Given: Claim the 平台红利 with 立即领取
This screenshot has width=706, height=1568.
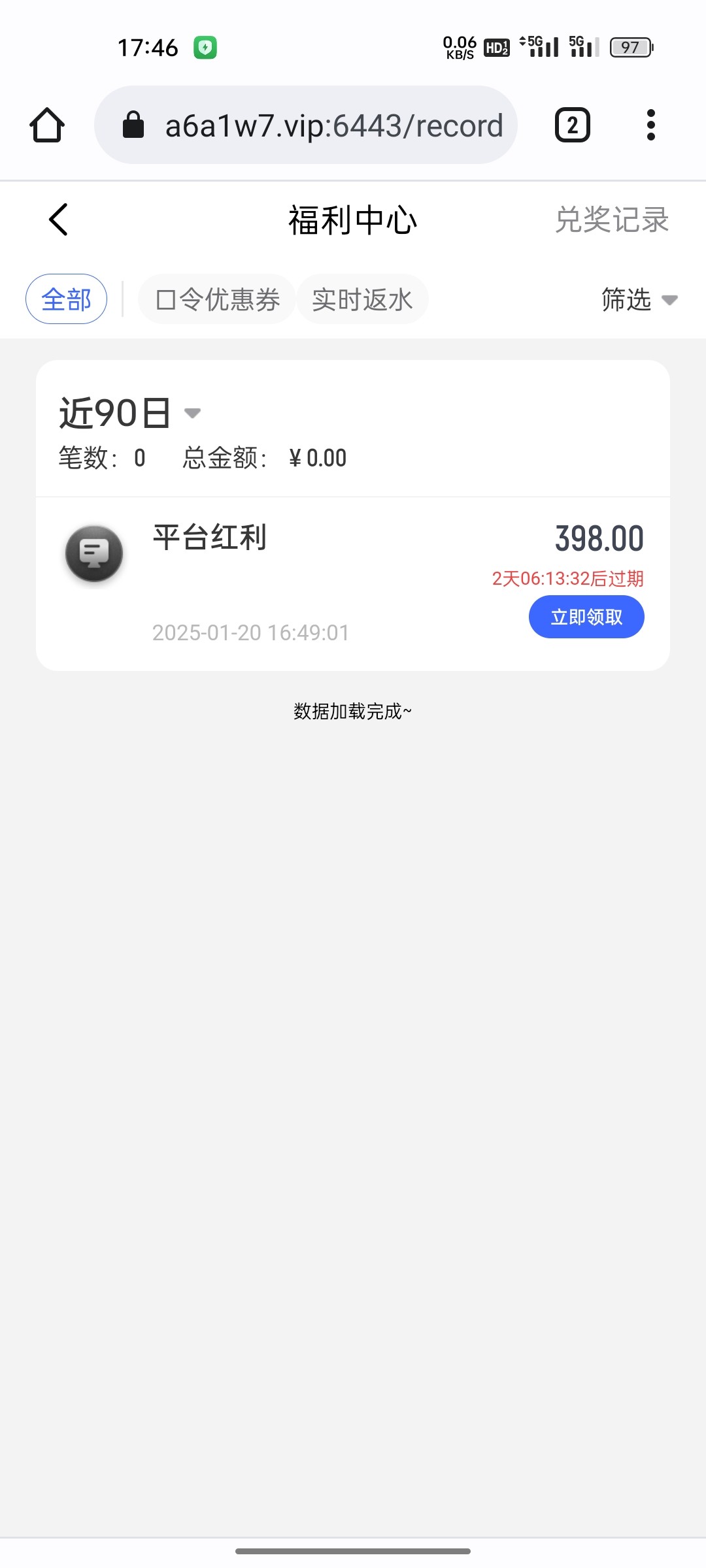Looking at the screenshot, I should pyautogui.click(x=586, y=617).
